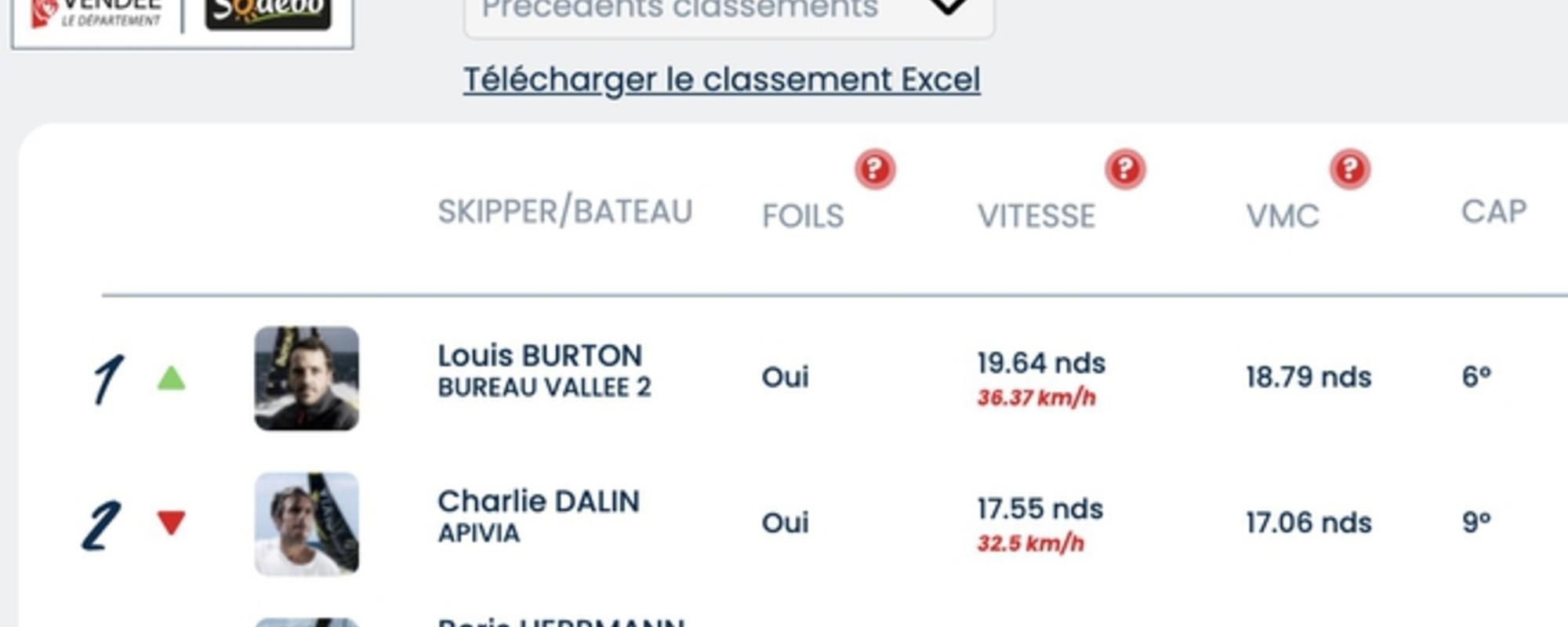Open the Précédents classements dropdown
Viewport: 1568px width, 627px height.
pyautogui.click(x=728, y=12)
